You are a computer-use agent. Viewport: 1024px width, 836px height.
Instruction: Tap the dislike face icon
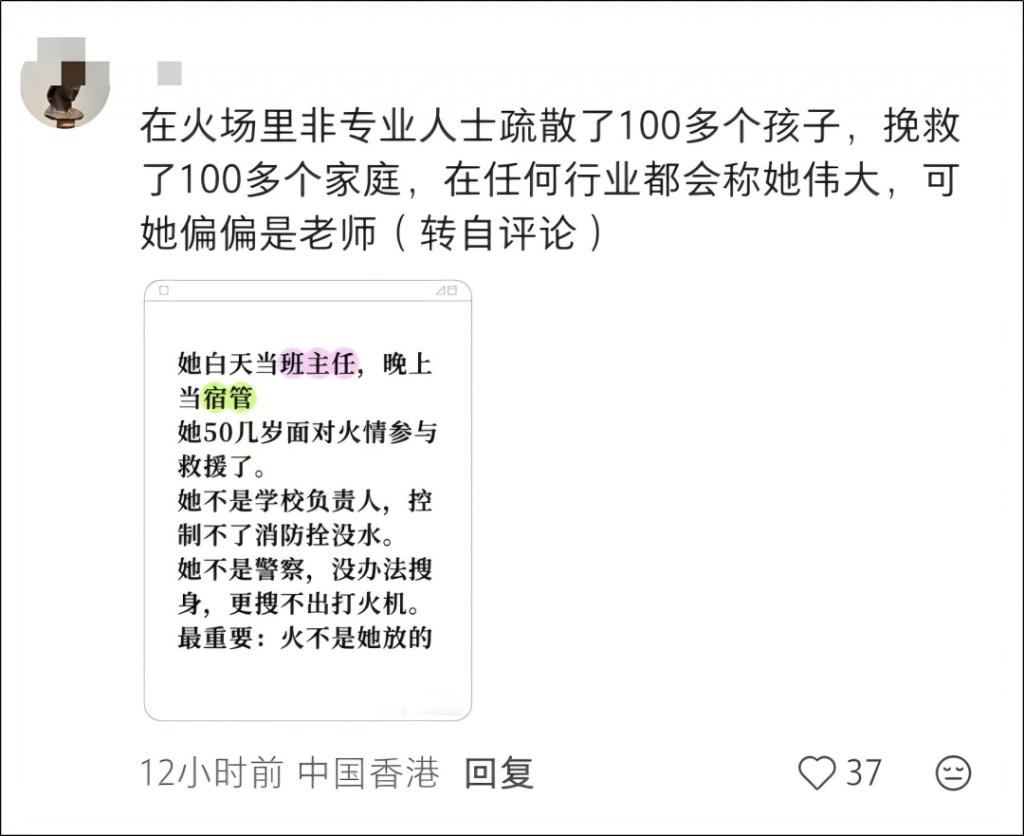pos(953,773)
